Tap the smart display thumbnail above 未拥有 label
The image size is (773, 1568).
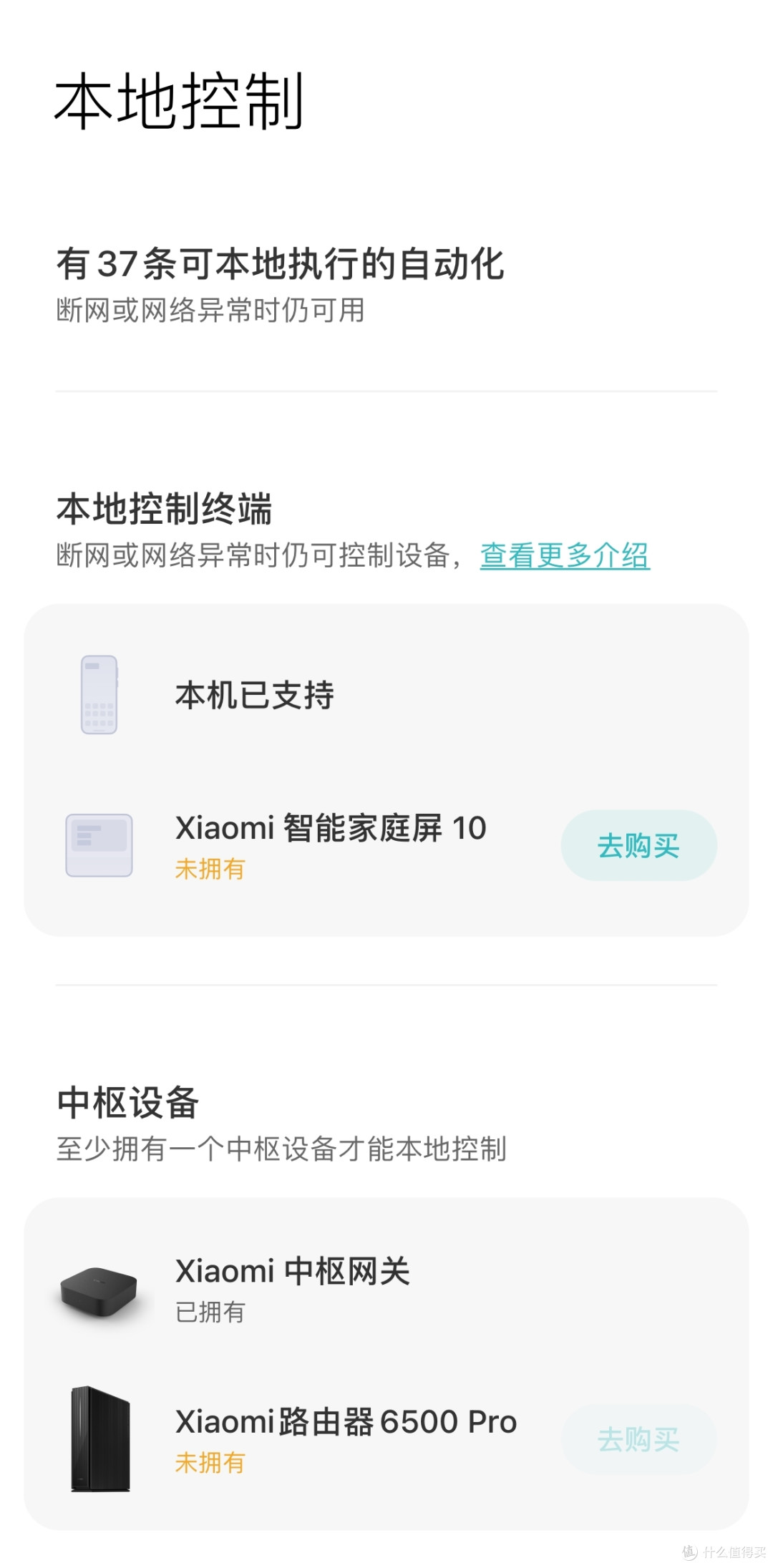click(x=99, y=844)
